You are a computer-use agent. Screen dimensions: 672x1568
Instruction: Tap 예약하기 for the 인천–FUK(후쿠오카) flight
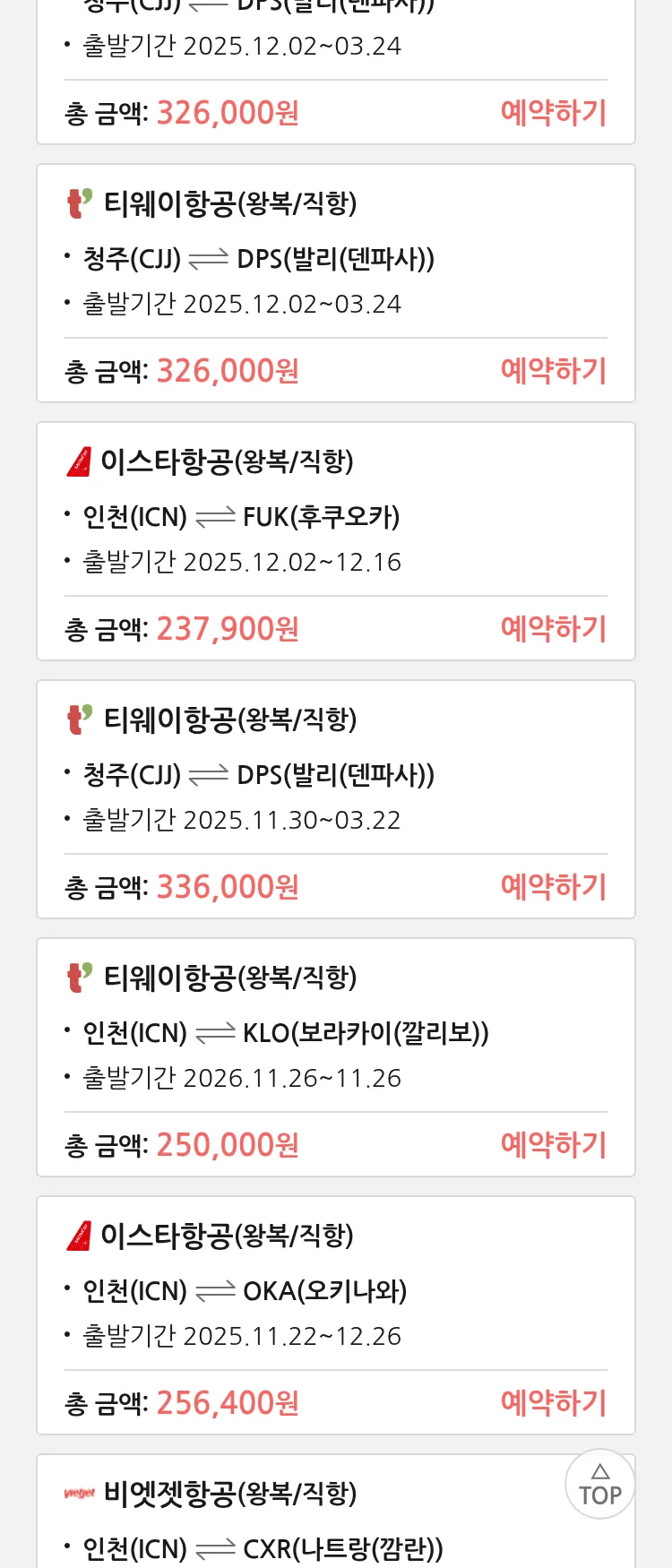click(553, 629)
